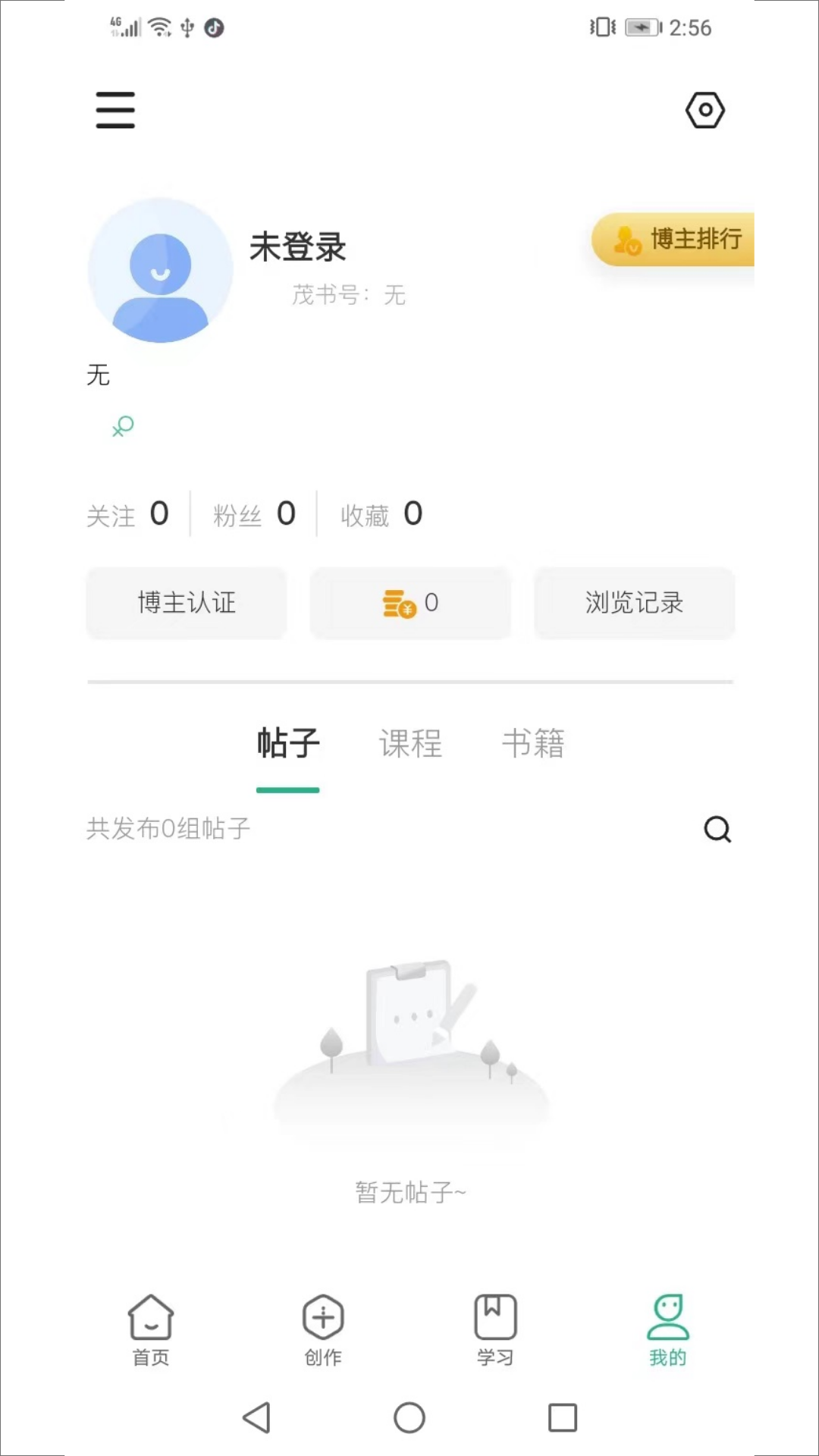Select the 我的 profile tab
Viewport: 819px width, 1456px height.
point(667,1330)
